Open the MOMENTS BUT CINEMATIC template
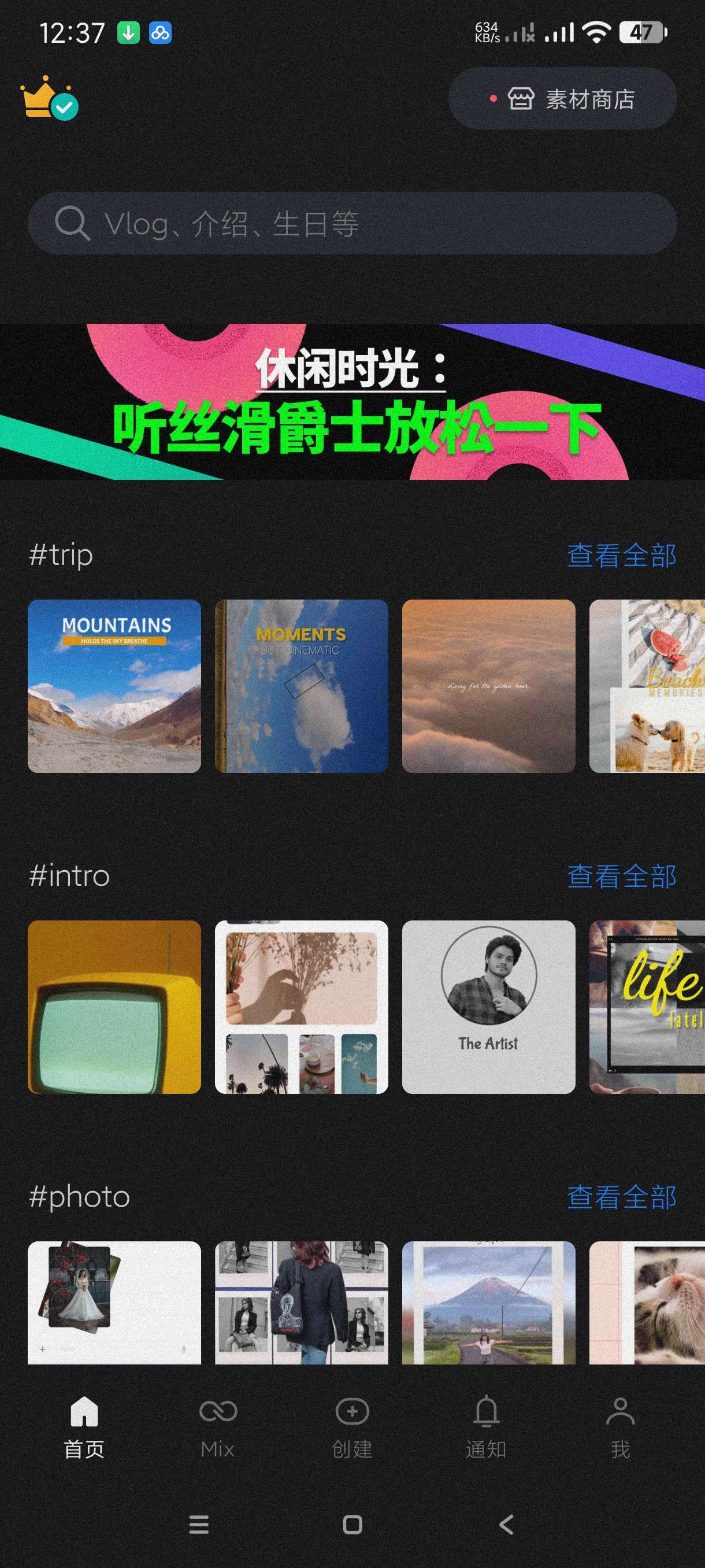The image size is (705, 1568). 301,686
